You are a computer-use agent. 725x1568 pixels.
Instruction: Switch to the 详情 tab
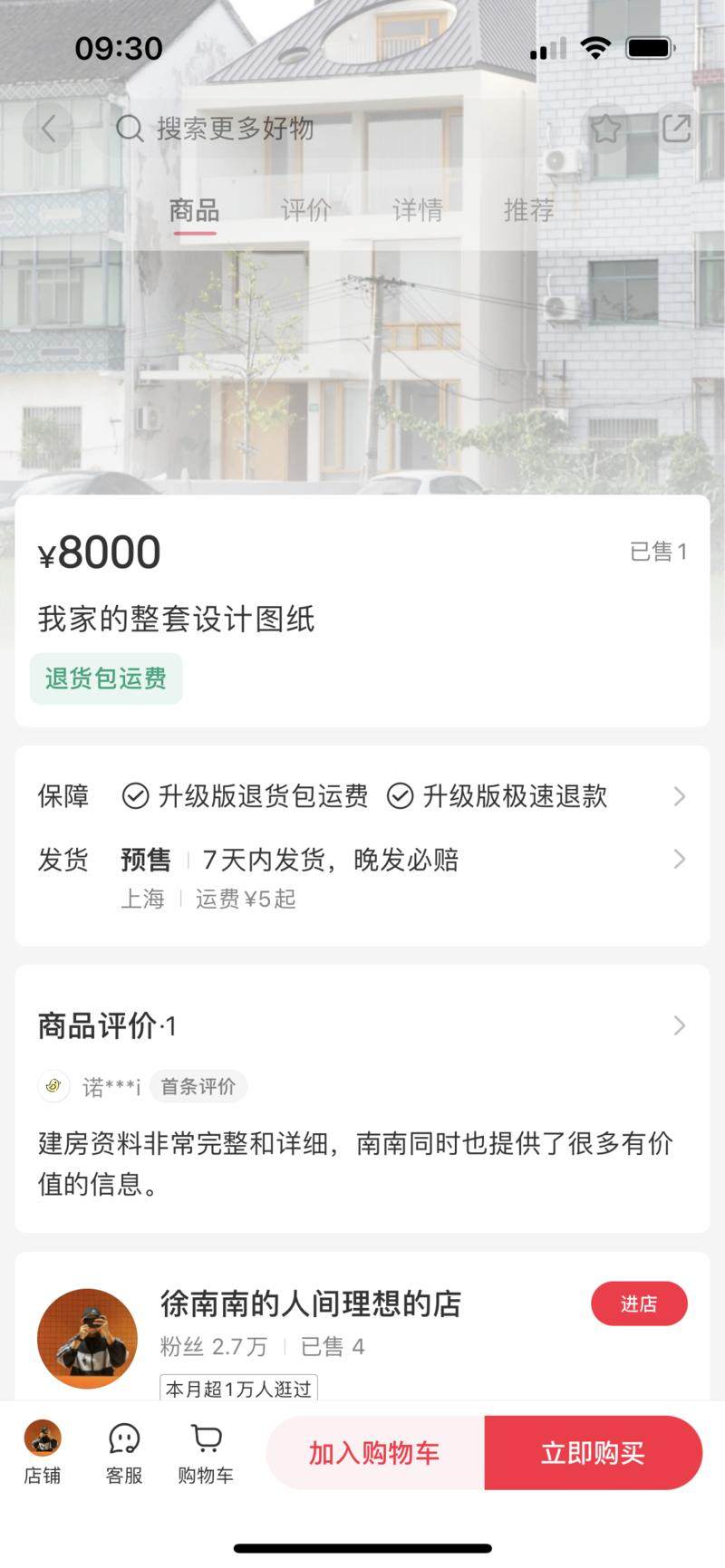click(x=417, y=210)
